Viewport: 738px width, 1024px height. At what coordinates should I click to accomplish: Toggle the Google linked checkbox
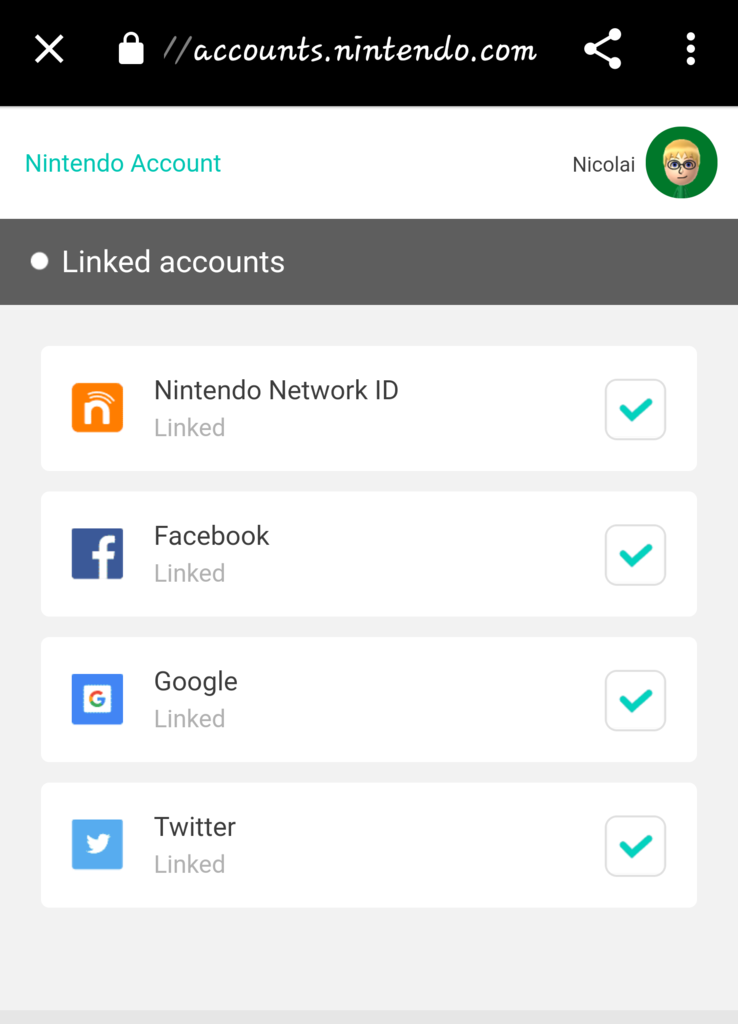pyautogui.click(x=635, y=700)
